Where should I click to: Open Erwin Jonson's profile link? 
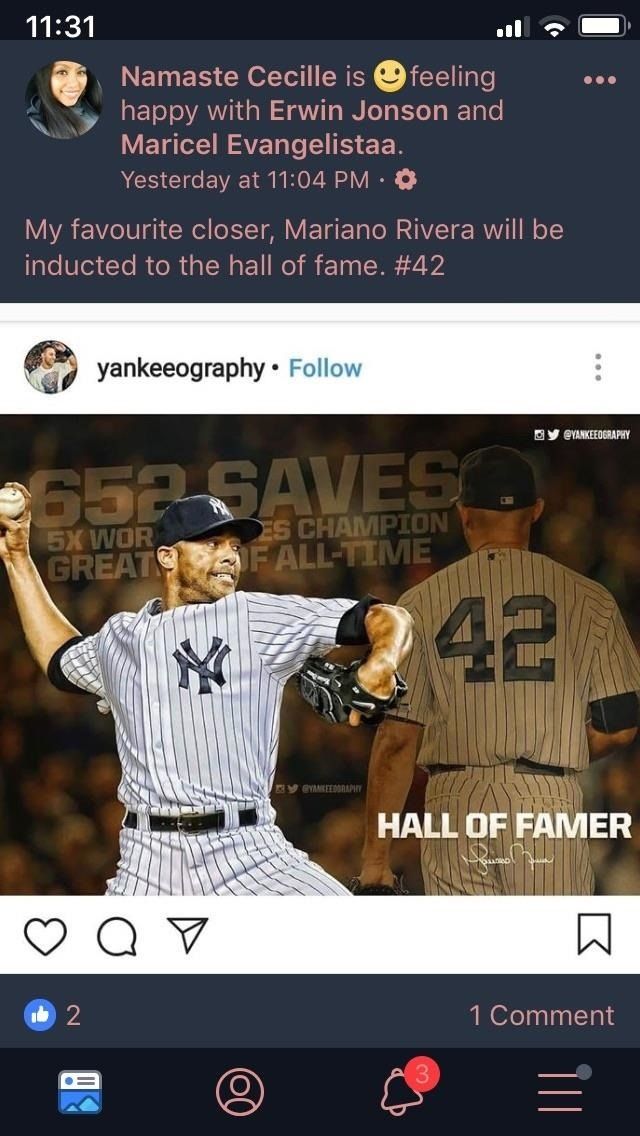tap(359, 110)
